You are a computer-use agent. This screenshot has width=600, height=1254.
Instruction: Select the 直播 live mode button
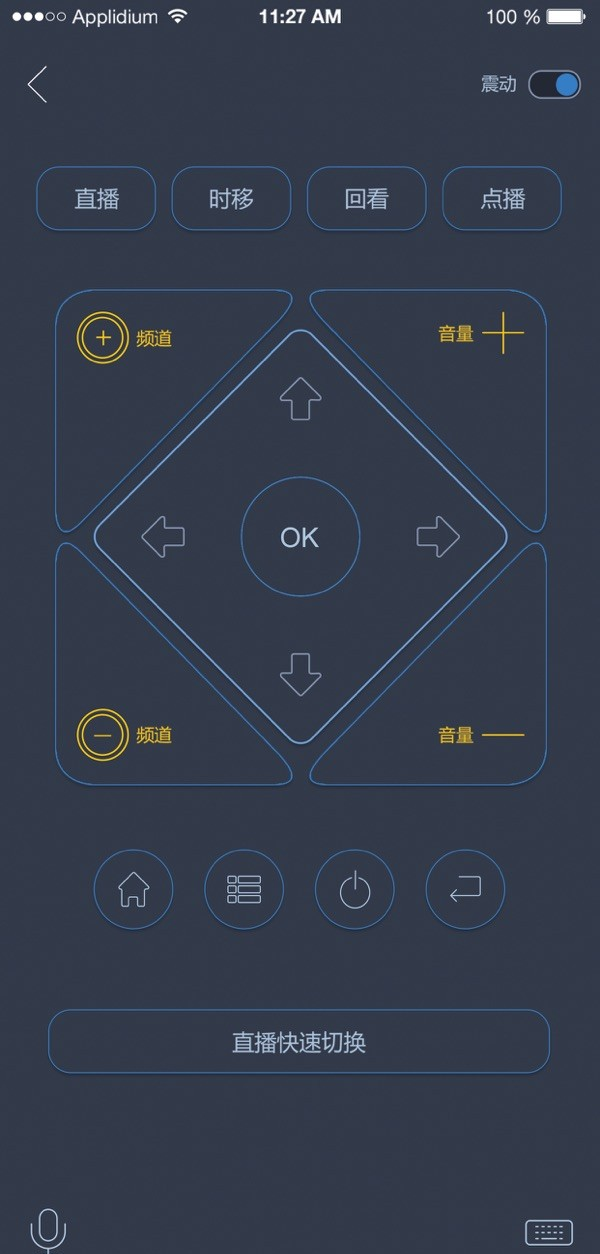(97, 199)
